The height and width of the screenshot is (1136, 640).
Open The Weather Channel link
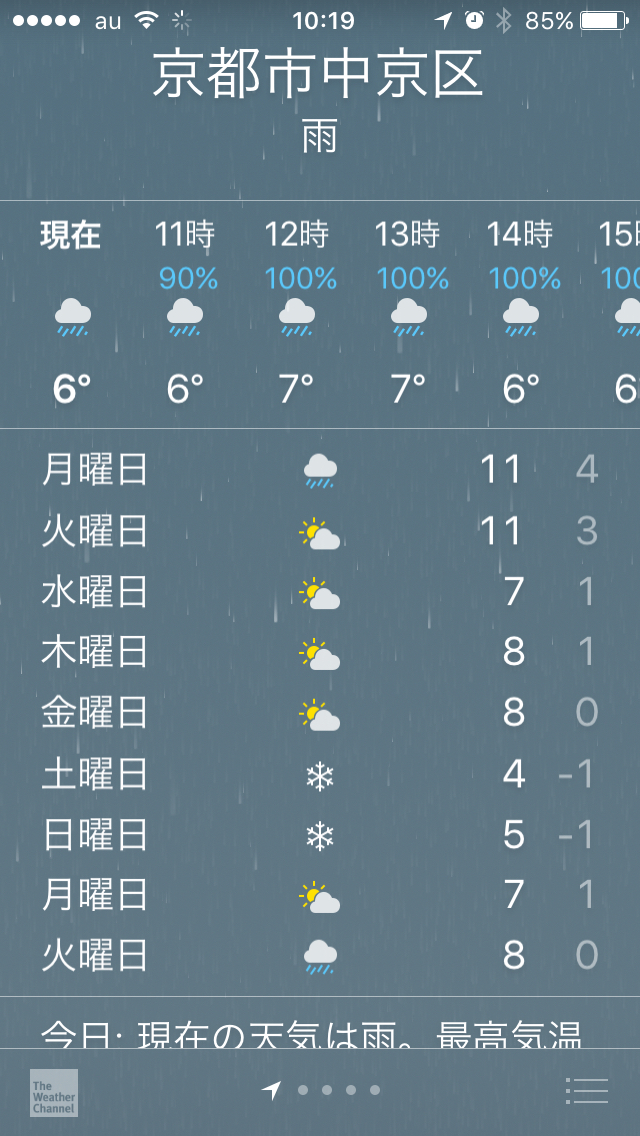(x=54, y=1093)
